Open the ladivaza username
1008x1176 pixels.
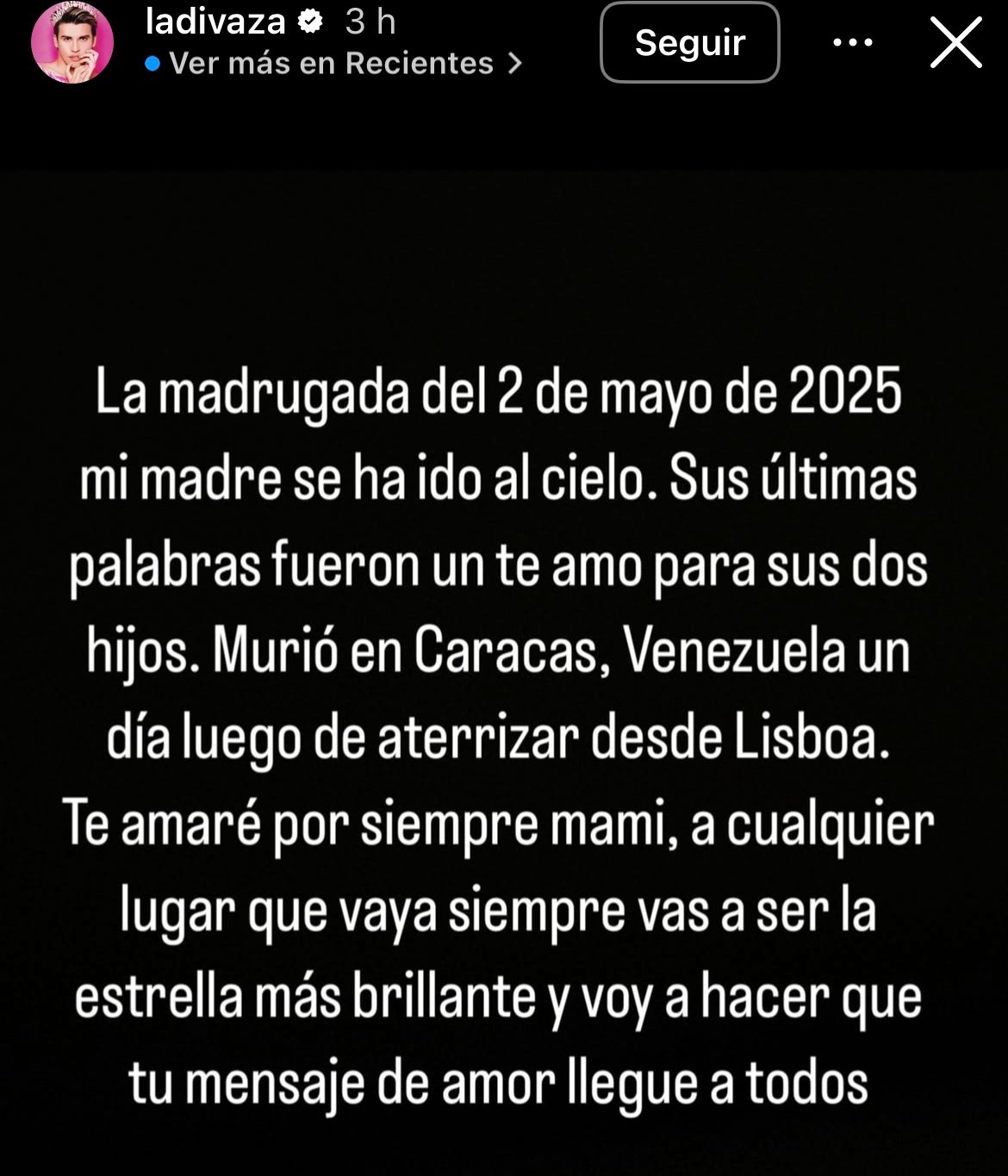coord(215,22)
